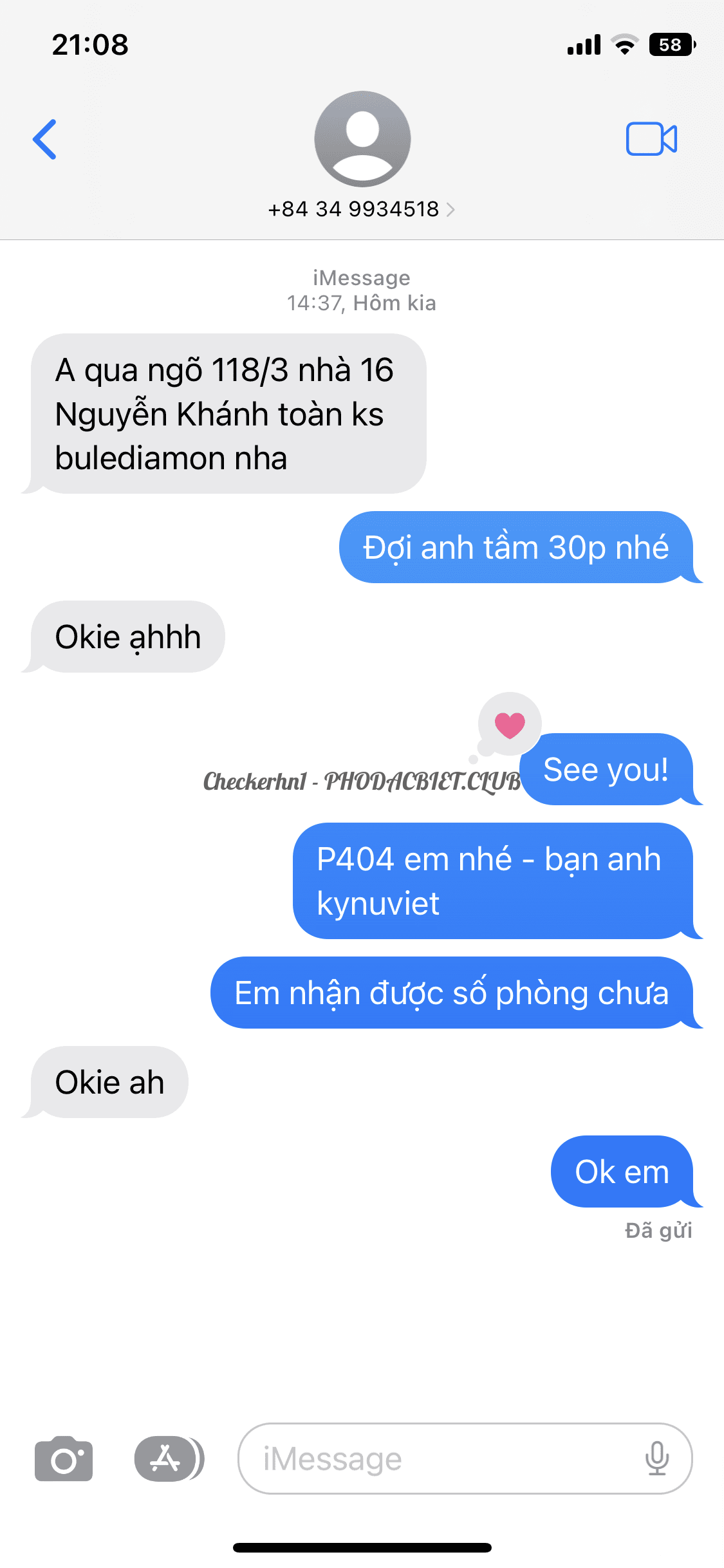724x1568 pixels.
Task: Open the iMessage apps drawer
Action: (169, 1459)
